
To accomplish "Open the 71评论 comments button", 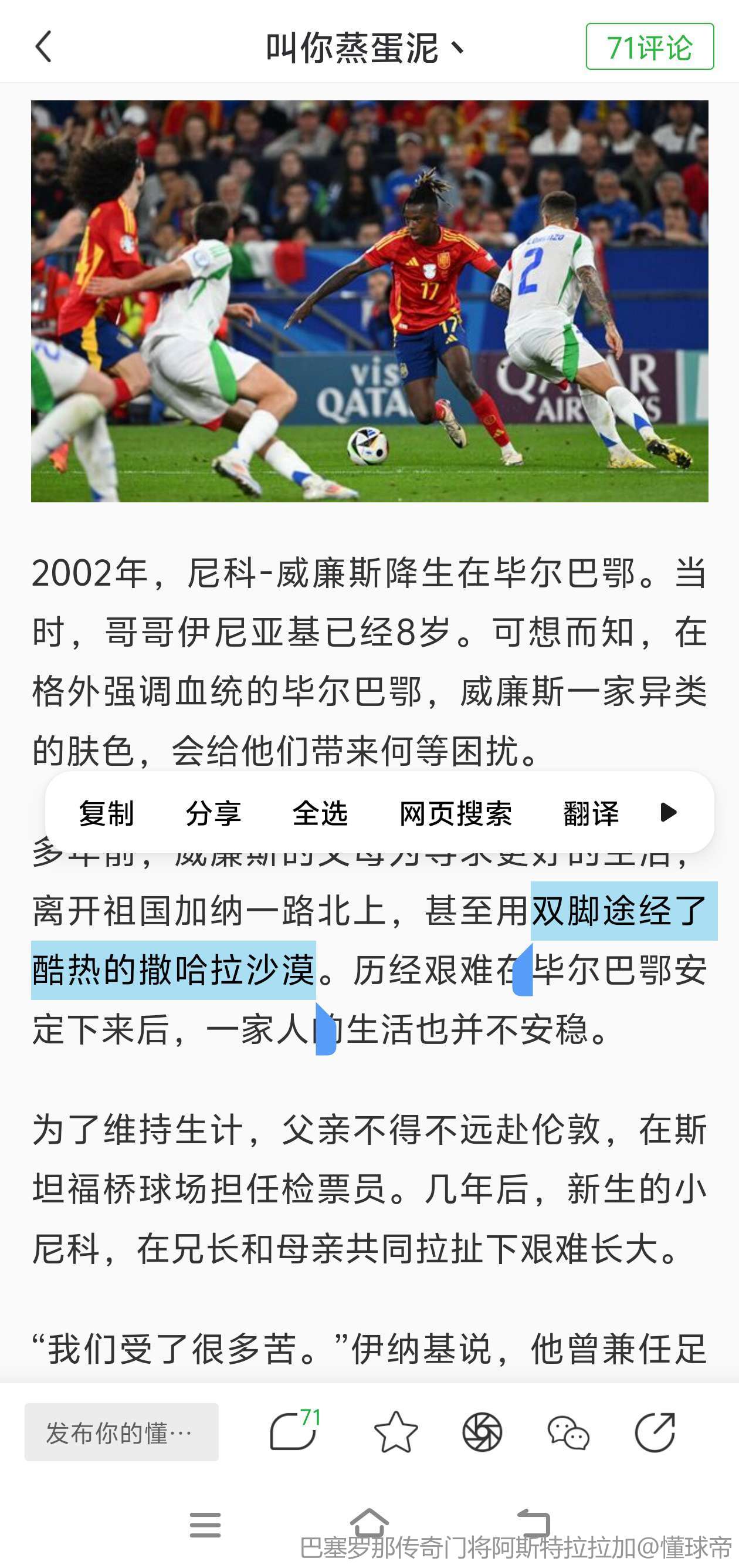I will click(x=649, y=47).
